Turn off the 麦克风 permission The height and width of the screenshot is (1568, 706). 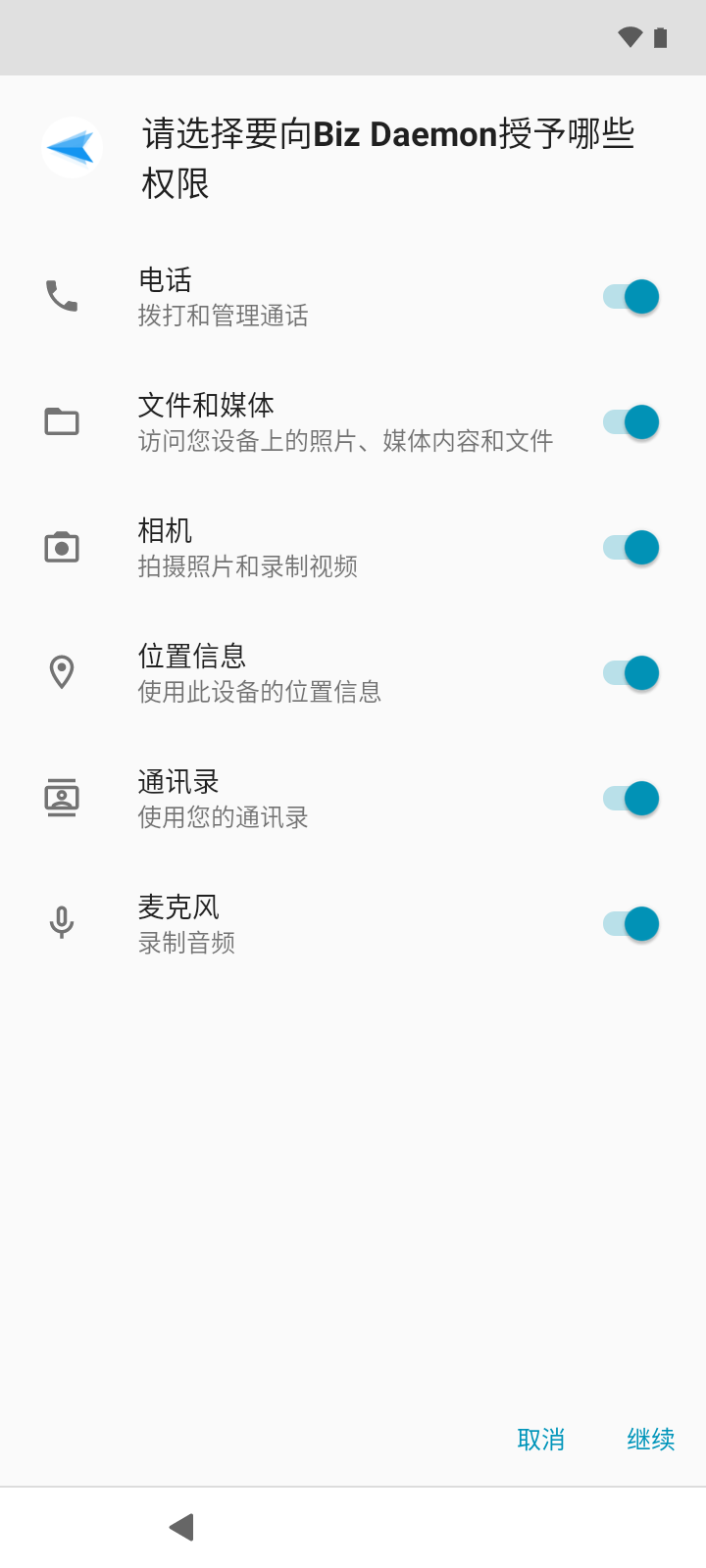click(630, 924)
